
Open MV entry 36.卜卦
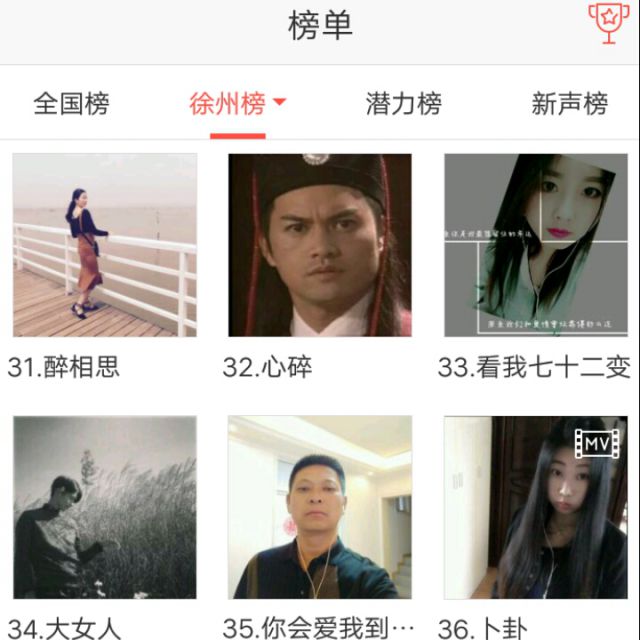536,507
